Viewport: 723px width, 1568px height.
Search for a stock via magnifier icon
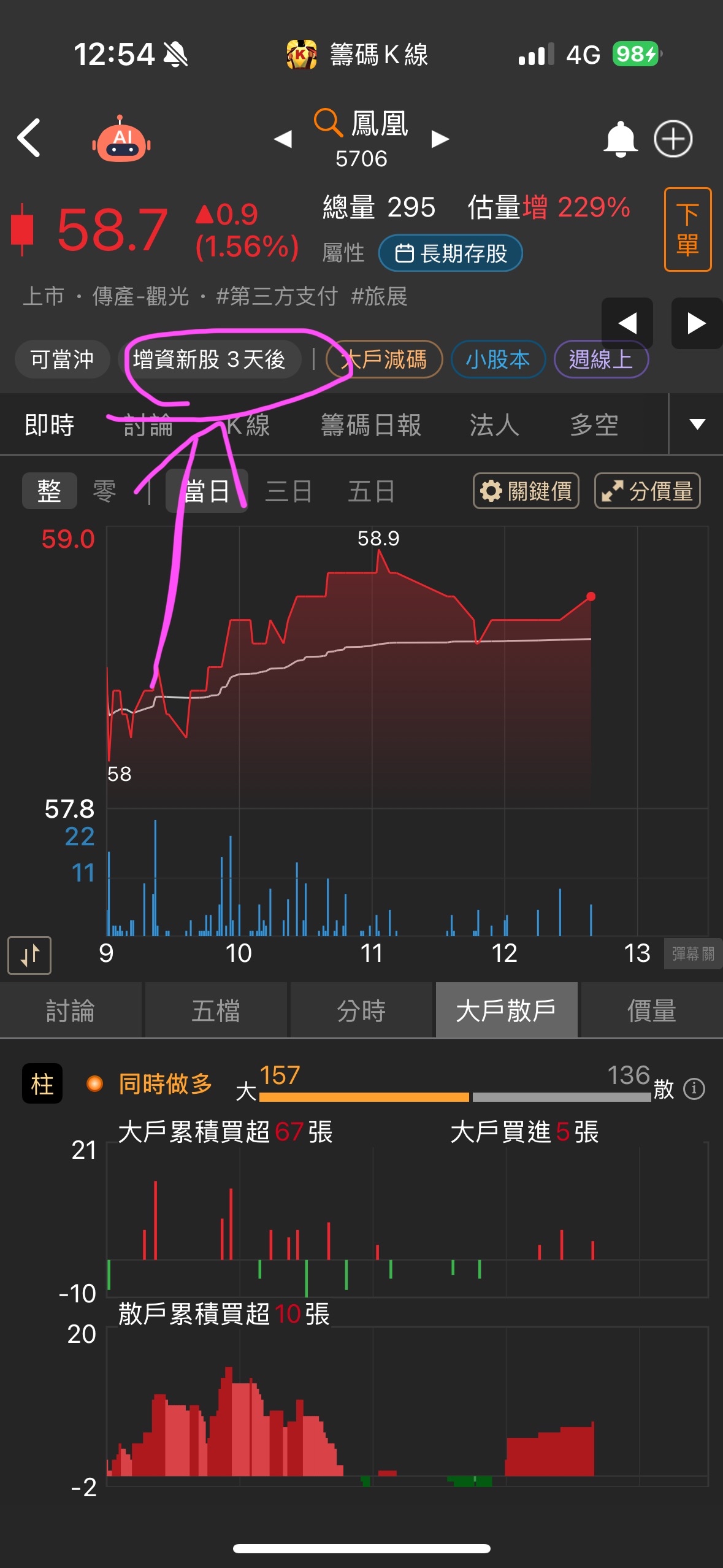click(x=327, y=122)
